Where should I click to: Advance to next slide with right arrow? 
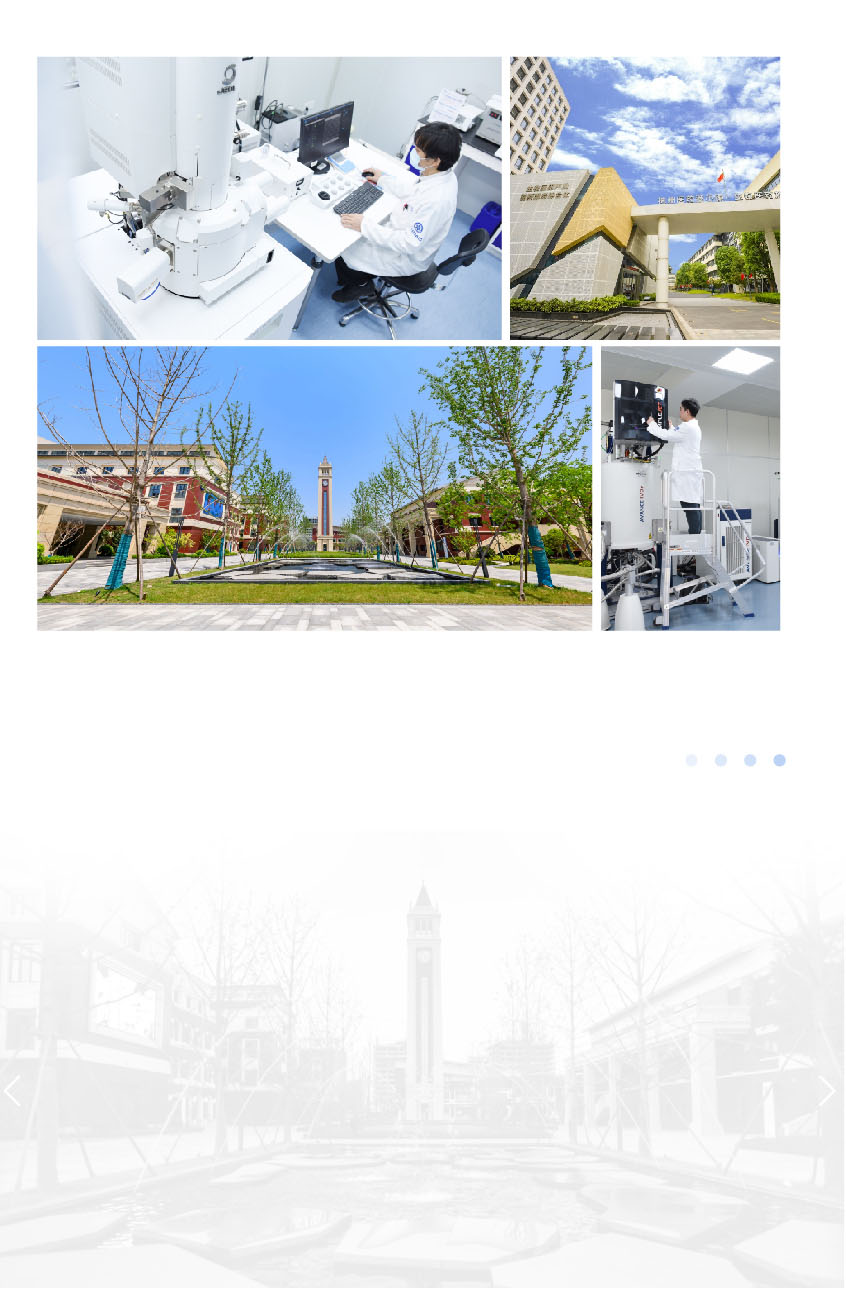(826, 1092)
